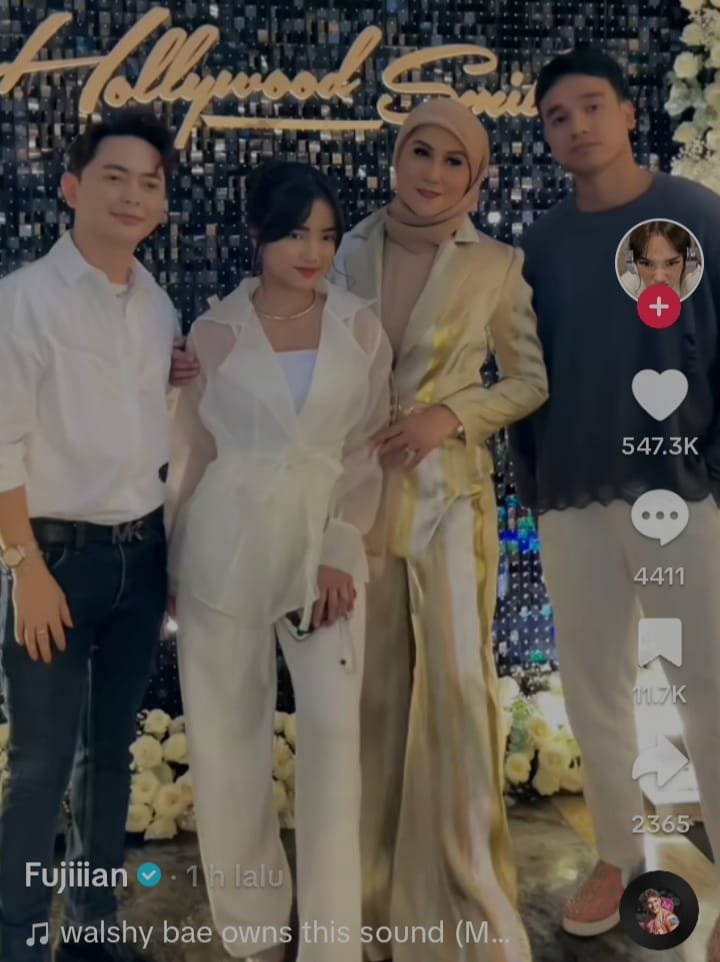Image resolution: width=720 pixels, height=962 pixels.
Task: Follow the creator with the plus button
Action: (658, 307)
